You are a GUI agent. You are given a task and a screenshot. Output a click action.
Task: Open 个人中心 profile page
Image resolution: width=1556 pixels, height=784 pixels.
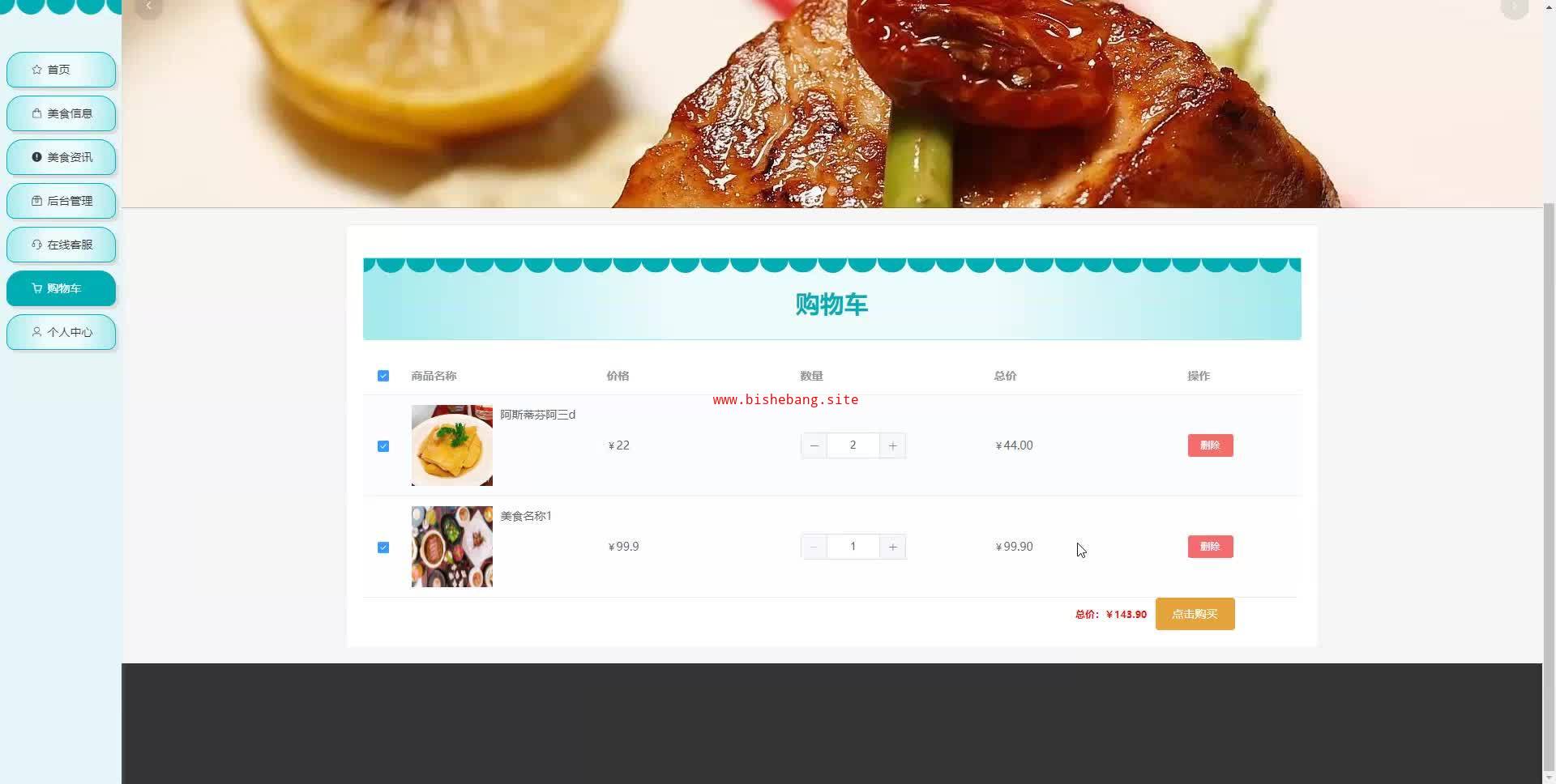click(61, 332)
